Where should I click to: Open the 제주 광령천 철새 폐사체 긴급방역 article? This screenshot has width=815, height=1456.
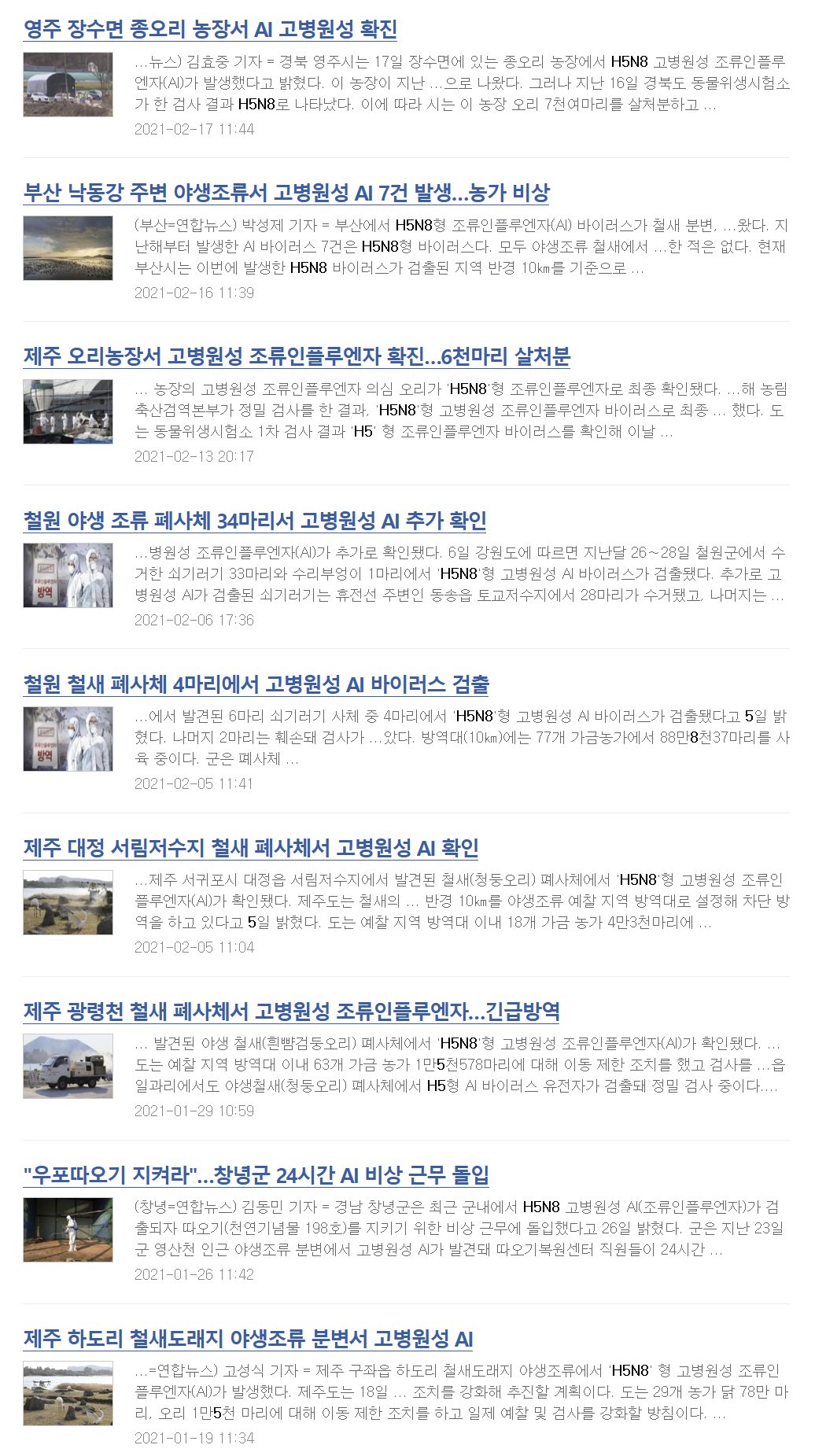coord(291,1012)
